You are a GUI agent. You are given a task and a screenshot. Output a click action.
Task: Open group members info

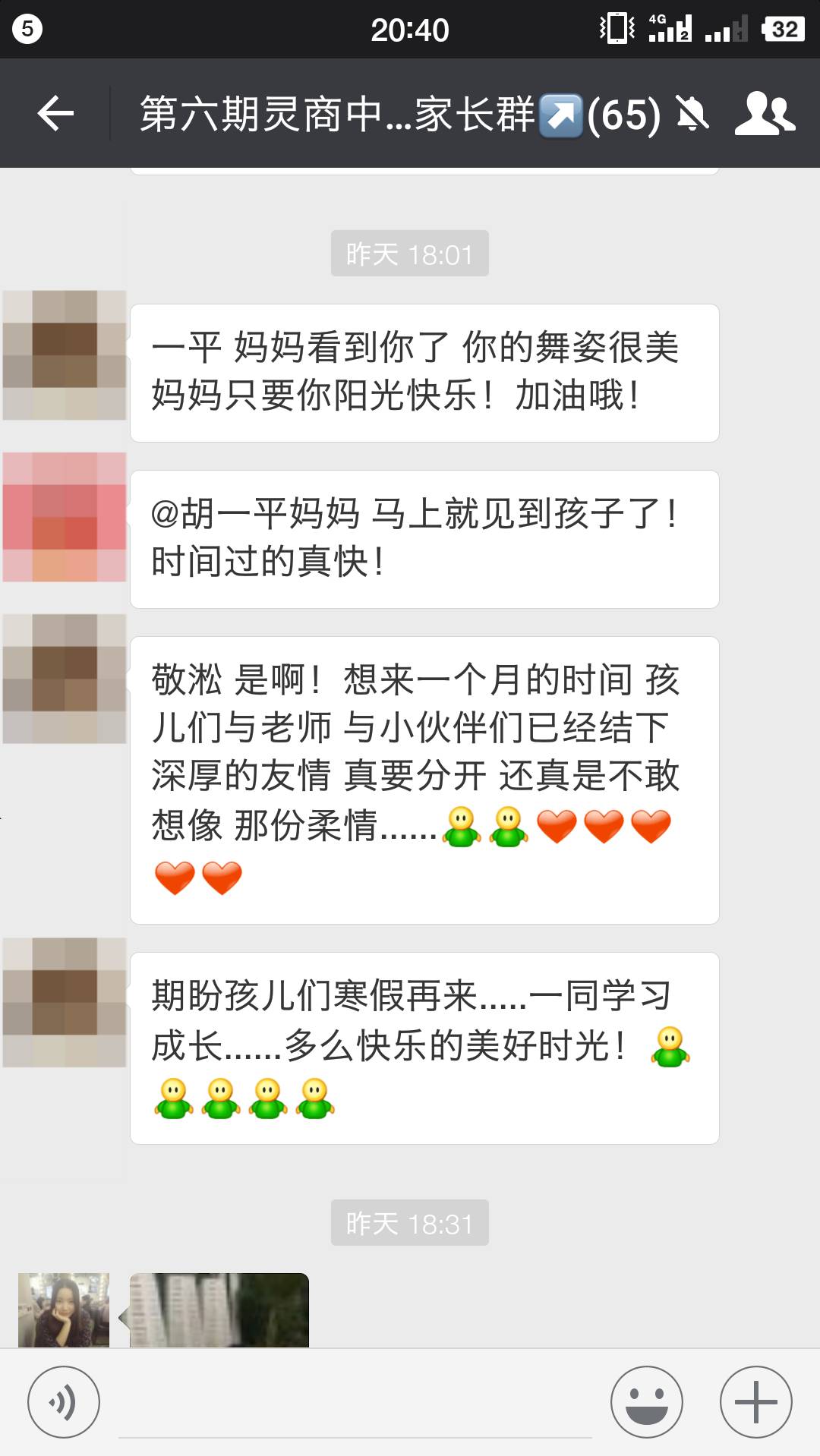[x=764, y=114]
